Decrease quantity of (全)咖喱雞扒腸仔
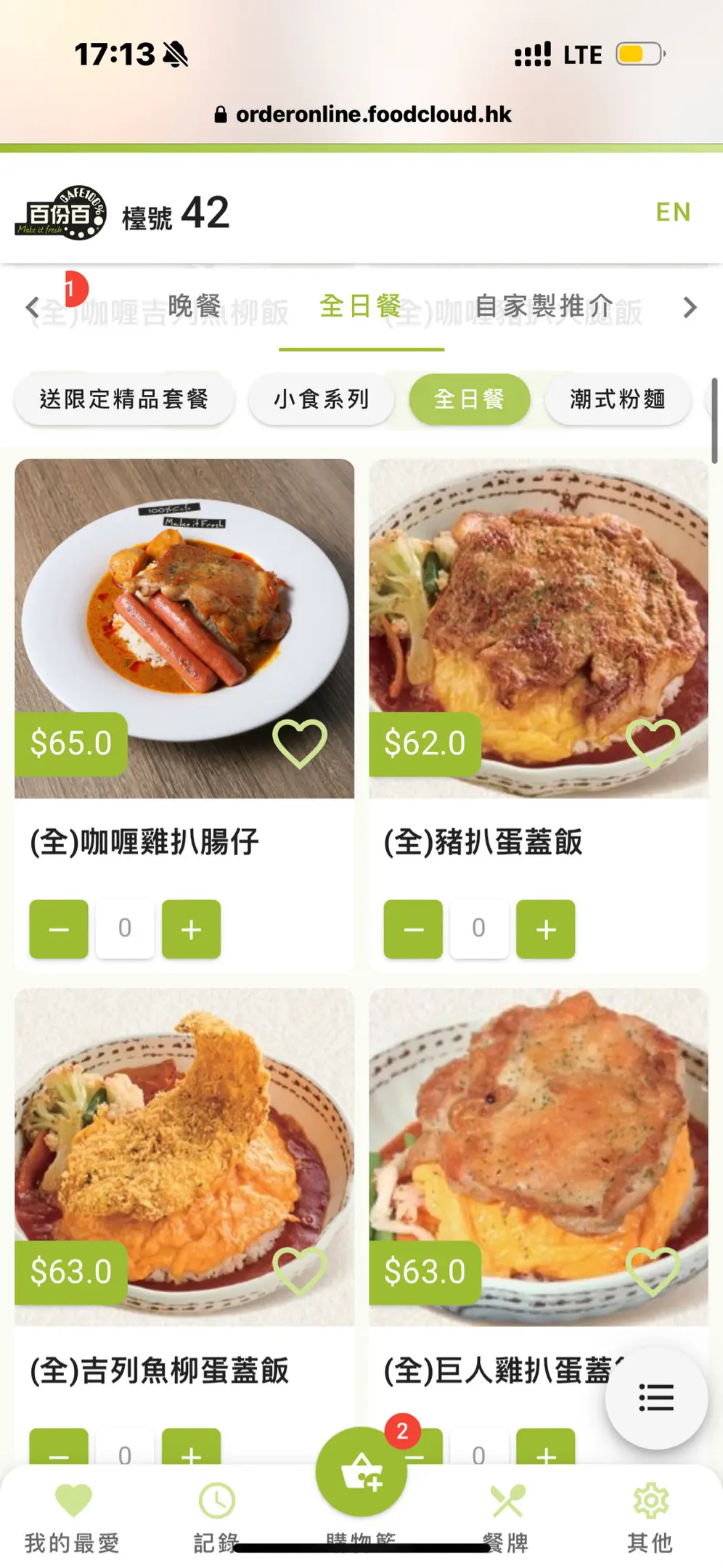Viewport: 723px width, 1568px height. point(59,929)
